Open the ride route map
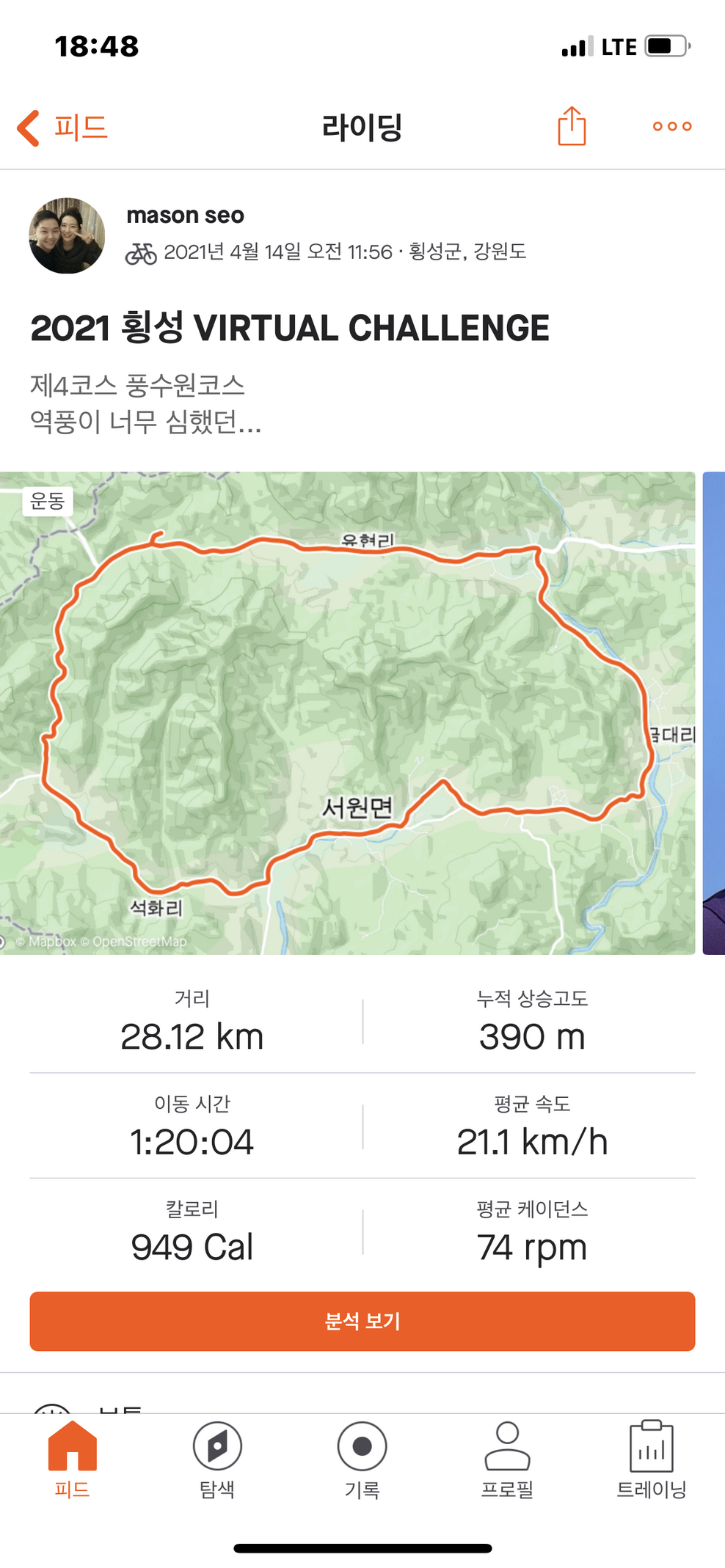Screen dimensions: 725x1568 [347, 713]
